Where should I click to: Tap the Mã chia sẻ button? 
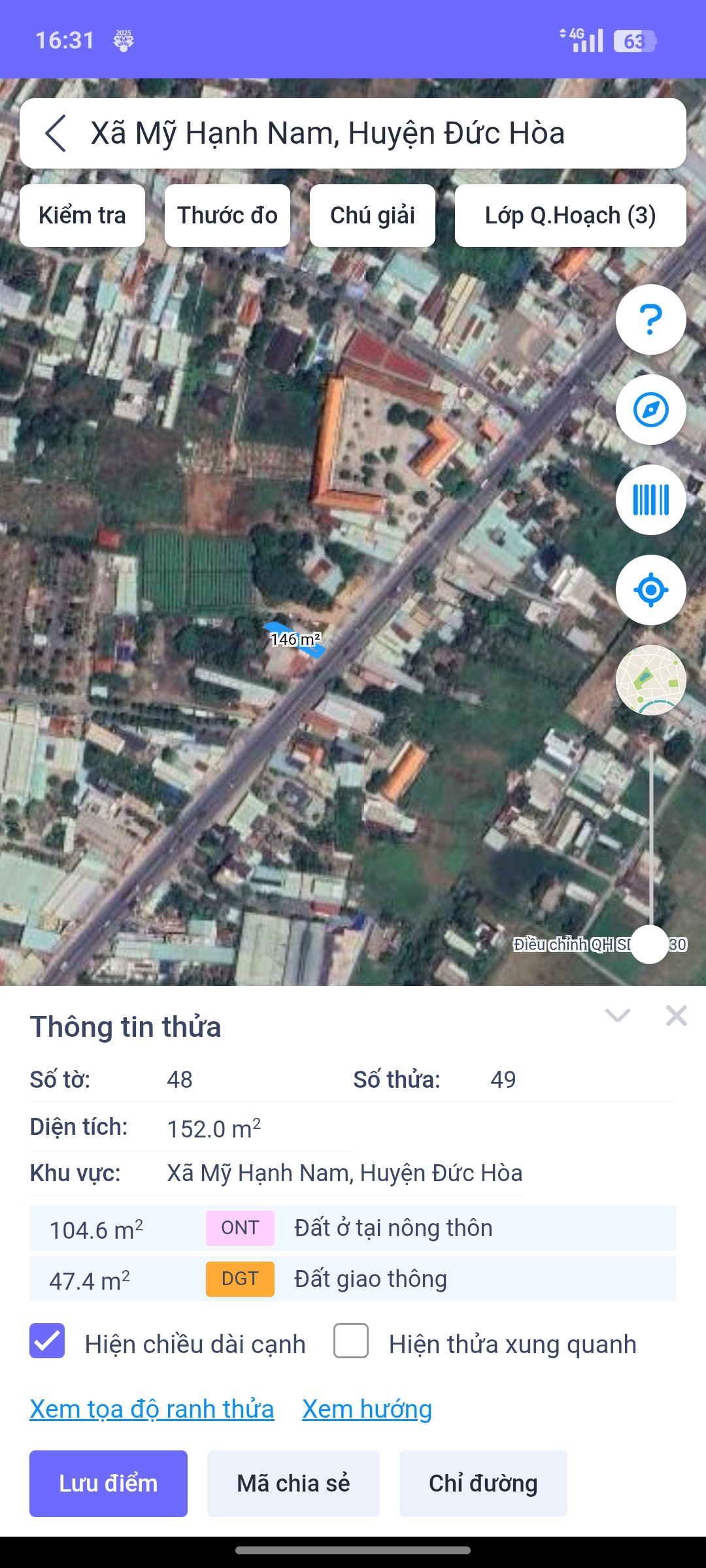point(294,1484)
